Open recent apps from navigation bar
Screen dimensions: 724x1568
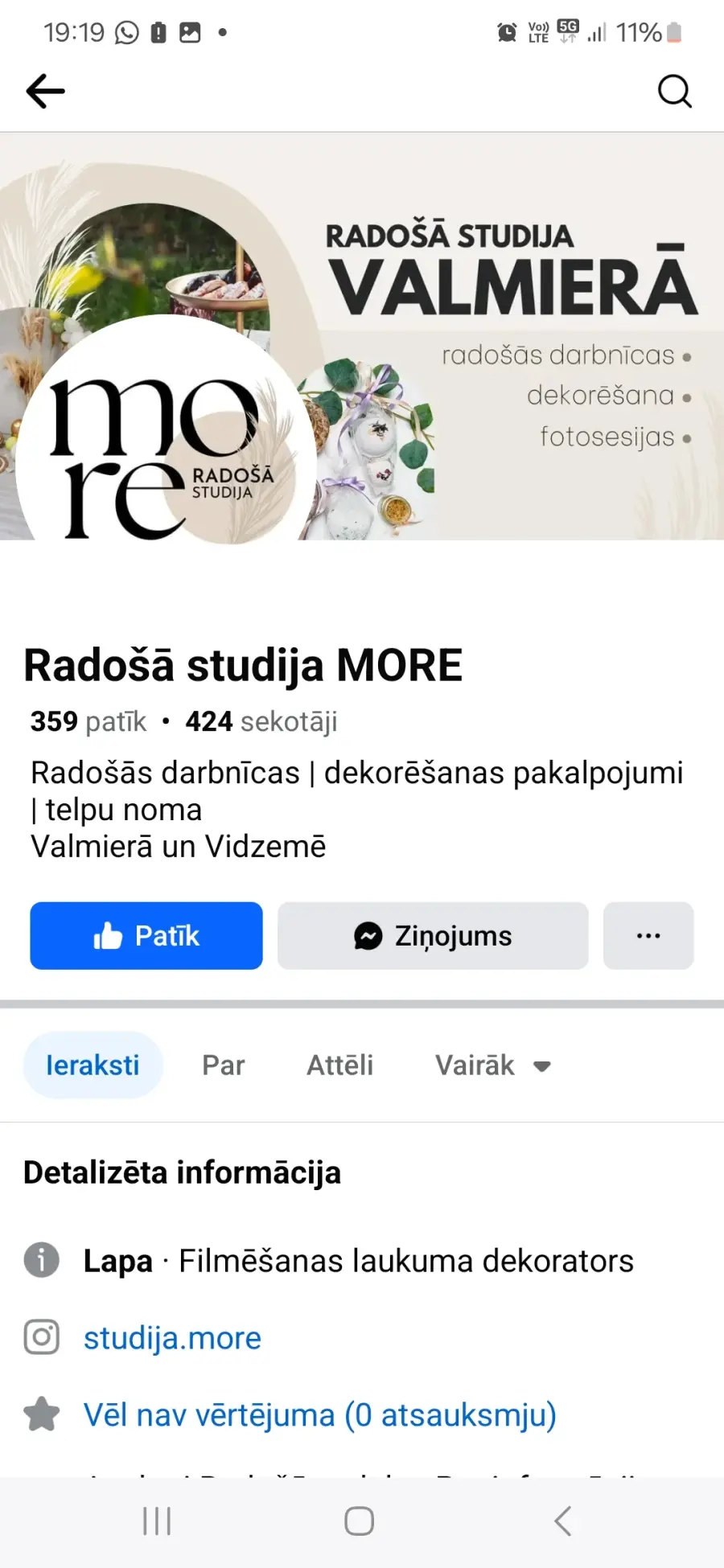click(x=157, y=1521)
